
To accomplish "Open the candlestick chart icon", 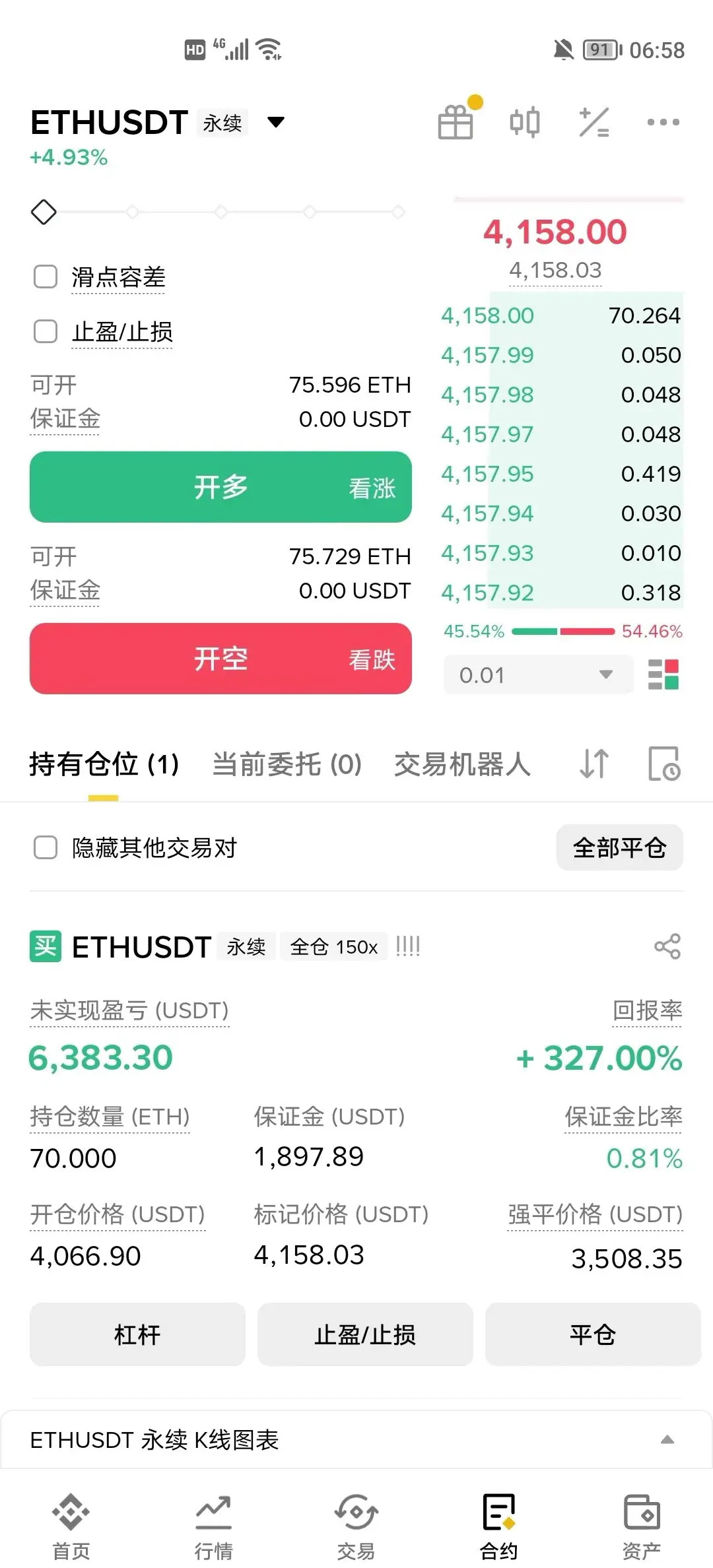I will pyautogui.click(x=525, y=122).
